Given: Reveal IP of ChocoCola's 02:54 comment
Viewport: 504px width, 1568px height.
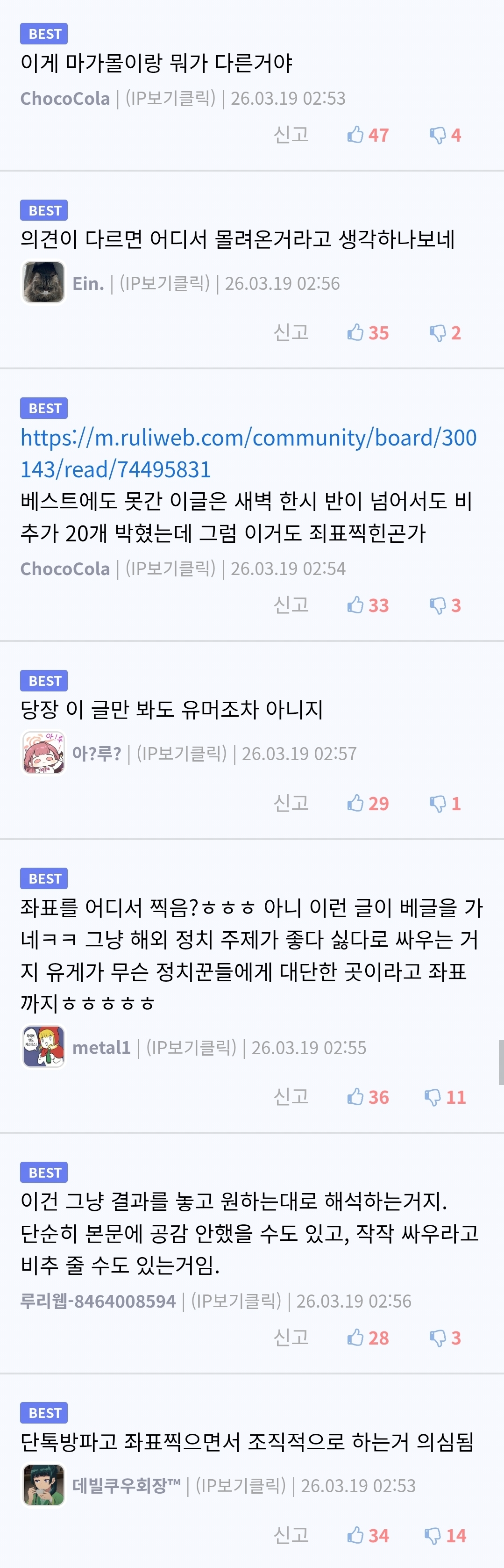Looking at the screenshot, I should pos(170,568).
